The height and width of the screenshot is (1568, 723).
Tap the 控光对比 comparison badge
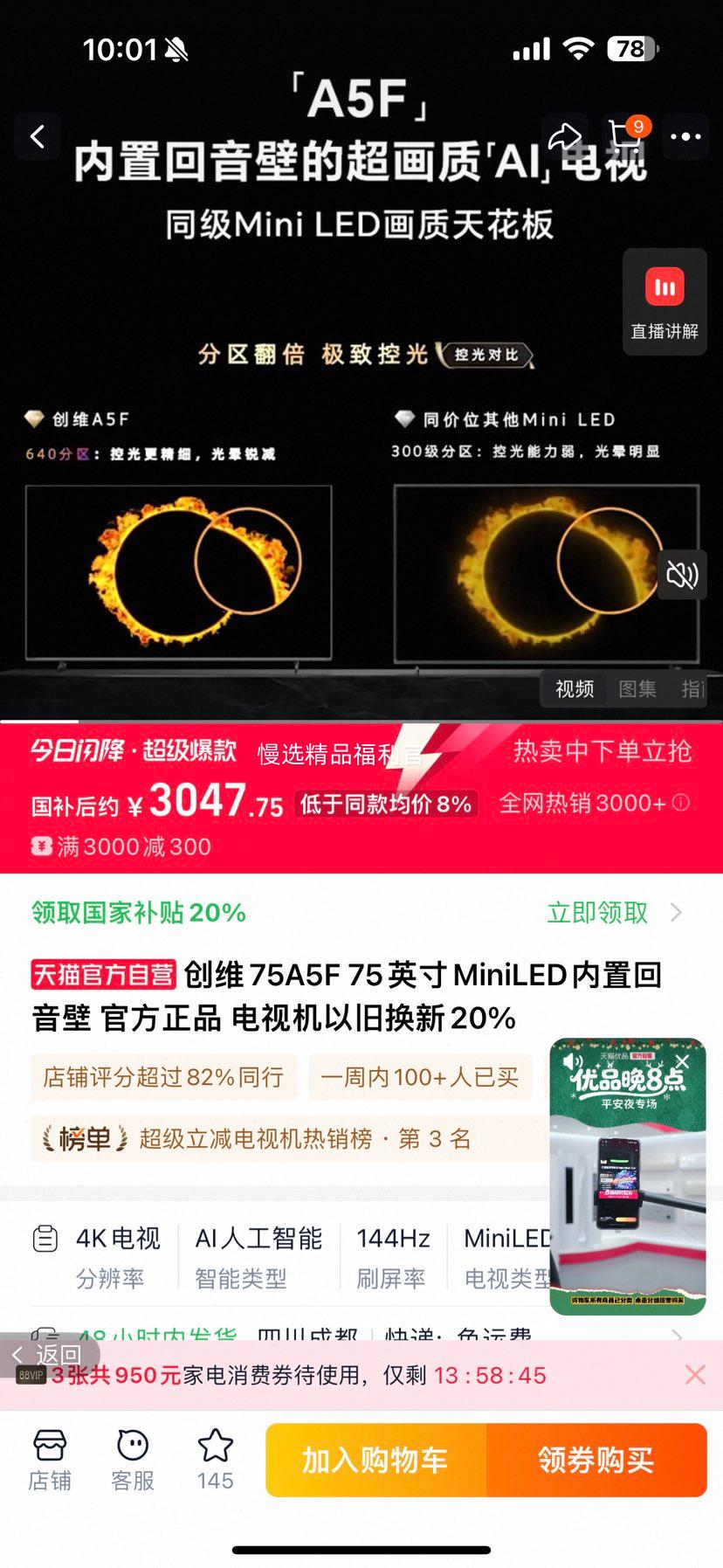pos(485,356)
